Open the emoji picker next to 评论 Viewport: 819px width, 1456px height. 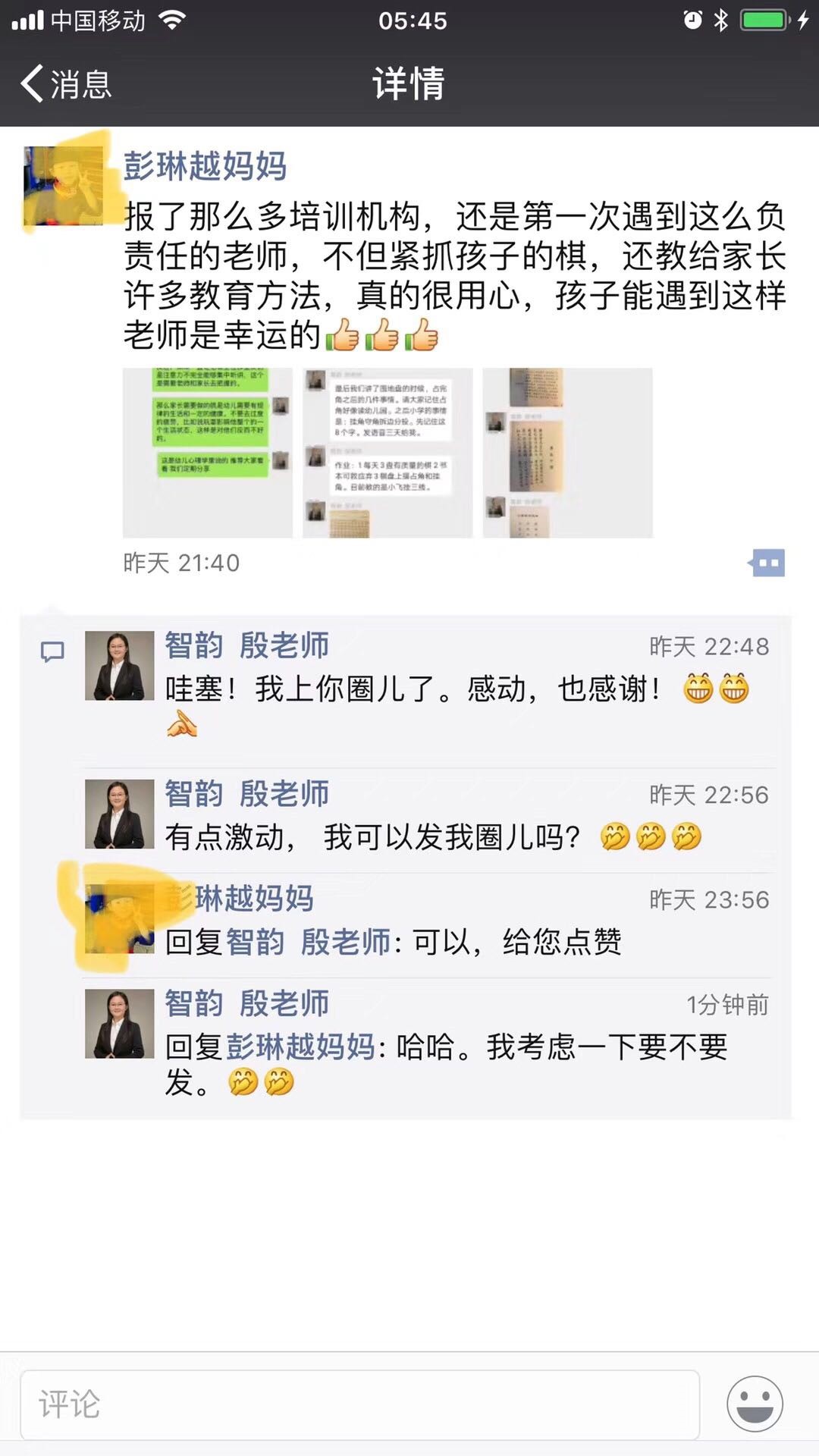[x=754, y=1404]
